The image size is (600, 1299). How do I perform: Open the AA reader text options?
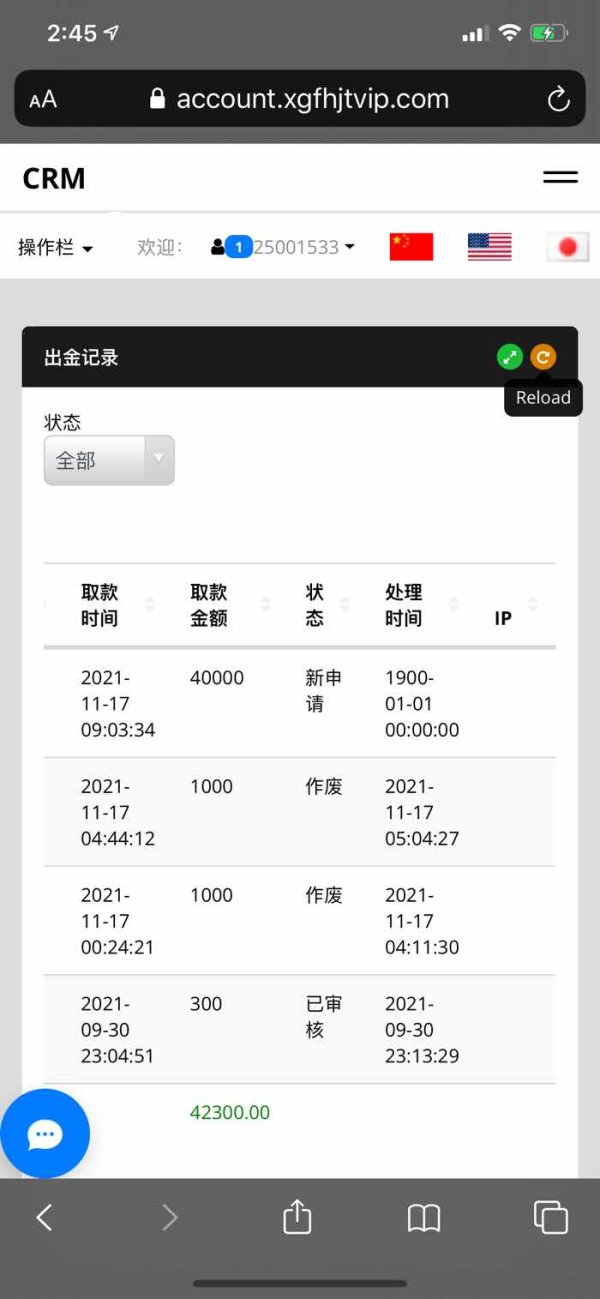pos(43,99)
